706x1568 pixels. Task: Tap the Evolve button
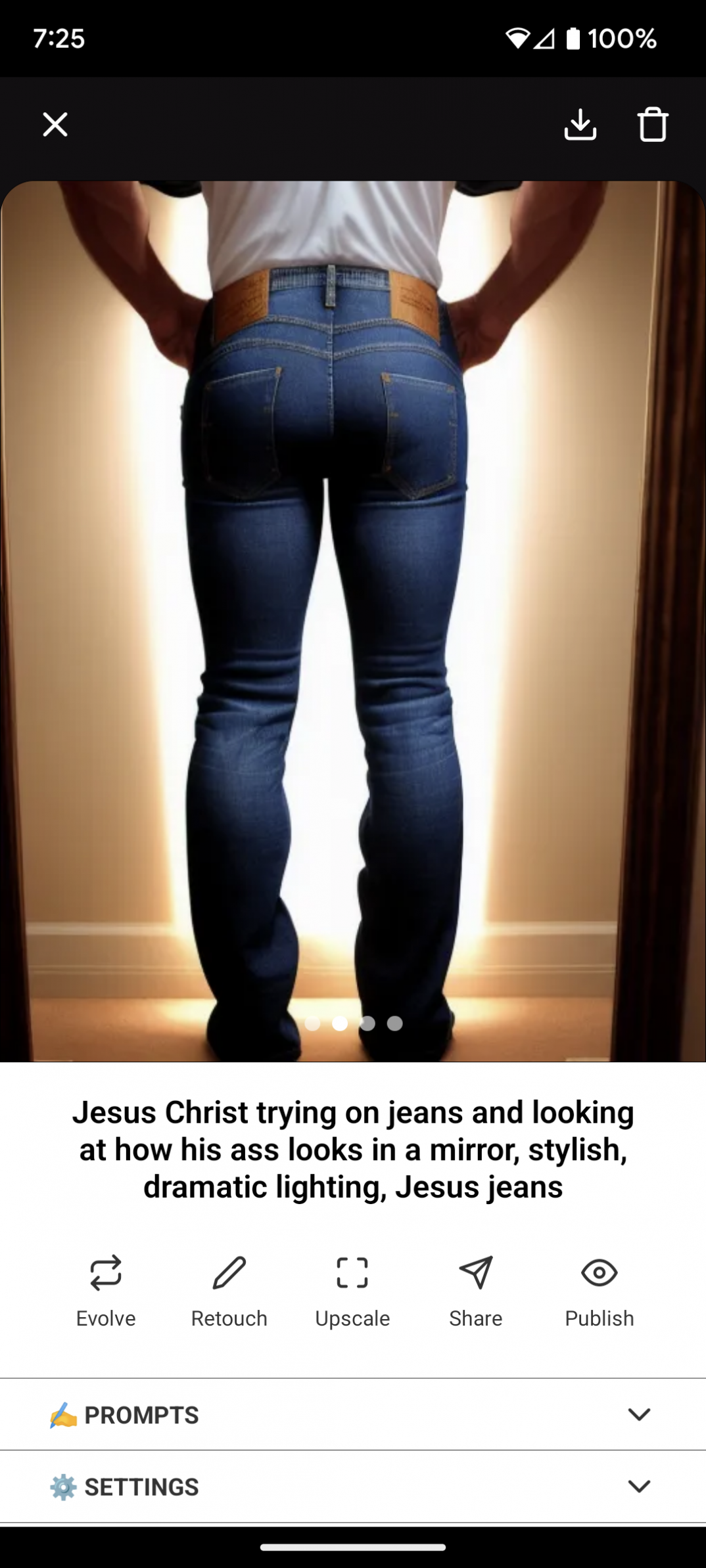click(x=106, y=1289)
